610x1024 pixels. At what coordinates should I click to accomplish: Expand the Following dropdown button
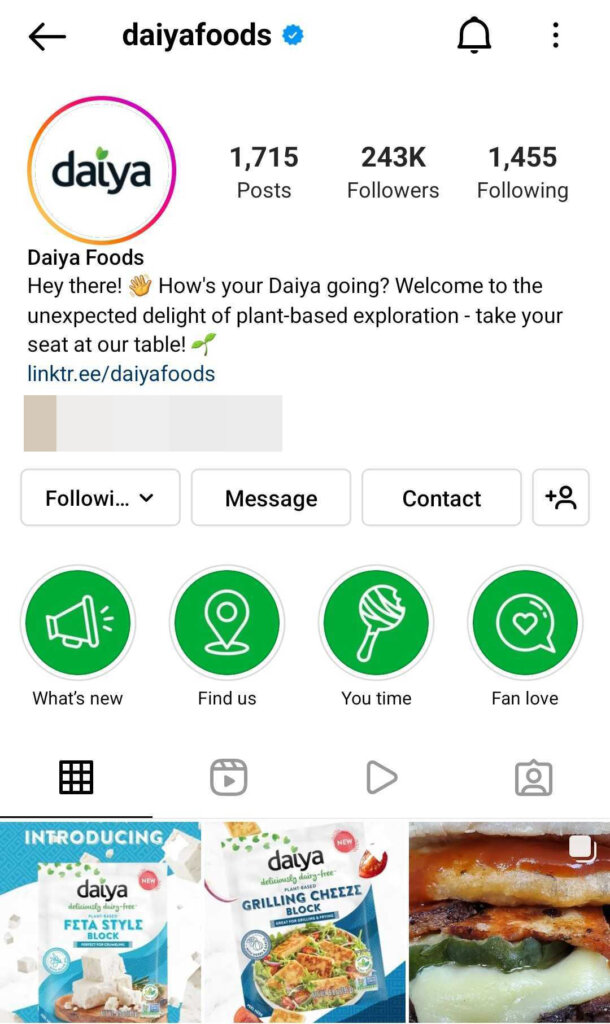tap(100, 498)
